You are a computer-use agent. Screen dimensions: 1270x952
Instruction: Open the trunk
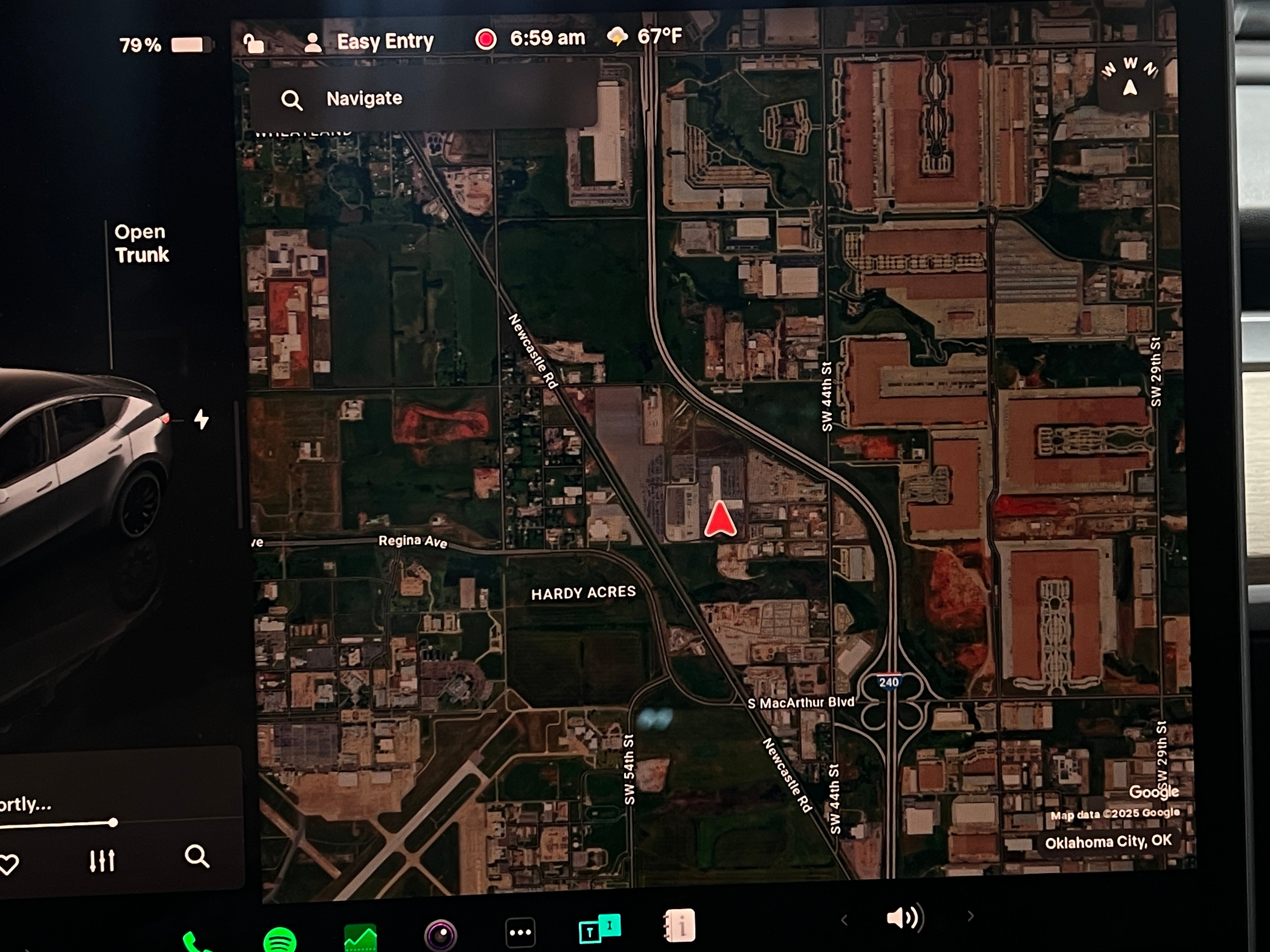tap(141, 243)
